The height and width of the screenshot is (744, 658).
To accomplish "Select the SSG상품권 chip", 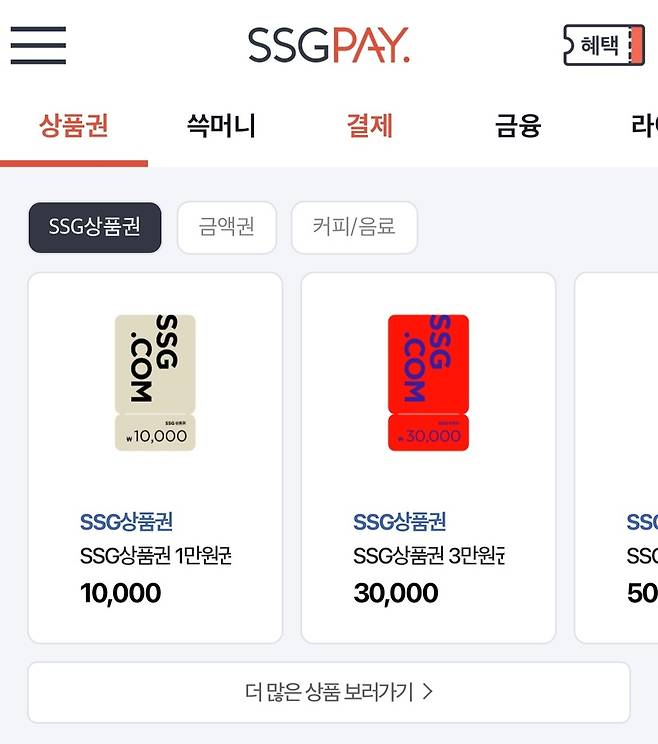I will [x=94, y=227].
